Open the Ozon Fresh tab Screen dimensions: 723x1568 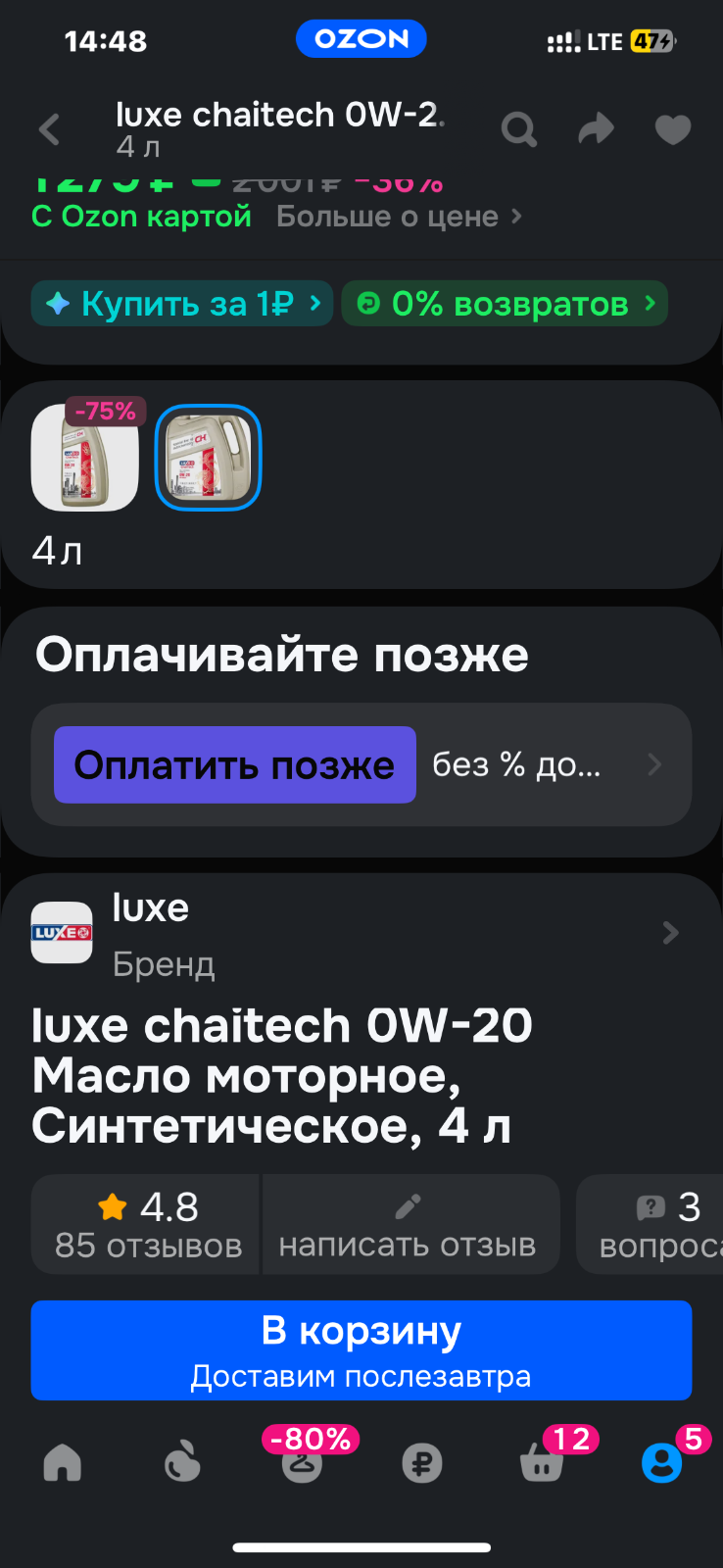(x=182, y=1463)
